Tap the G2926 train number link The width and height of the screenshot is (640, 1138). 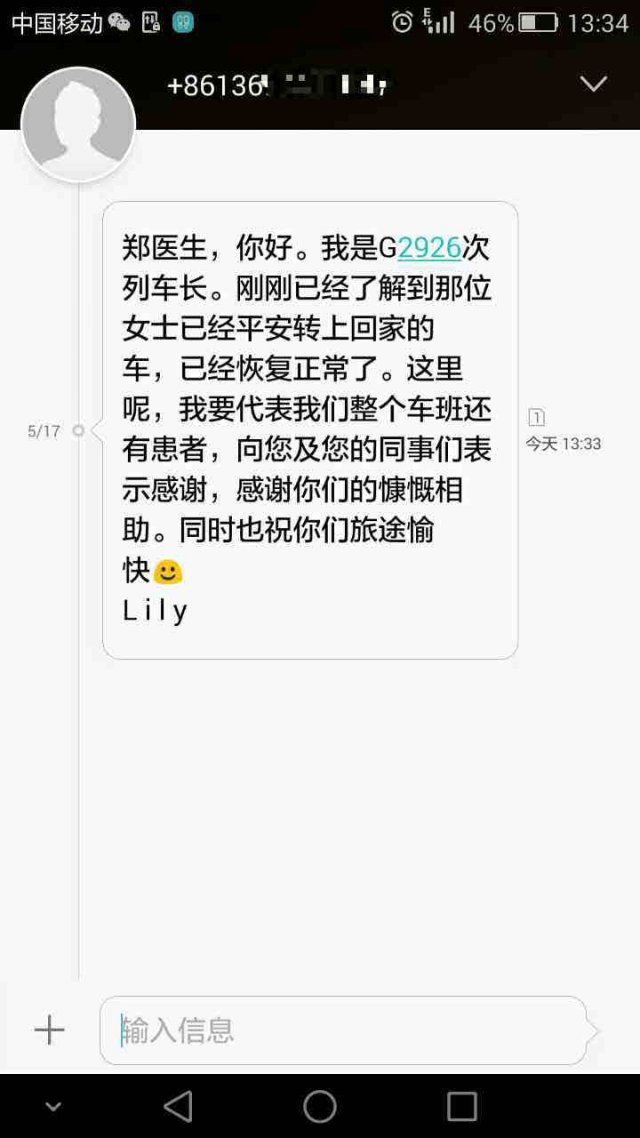click(429, 246)
